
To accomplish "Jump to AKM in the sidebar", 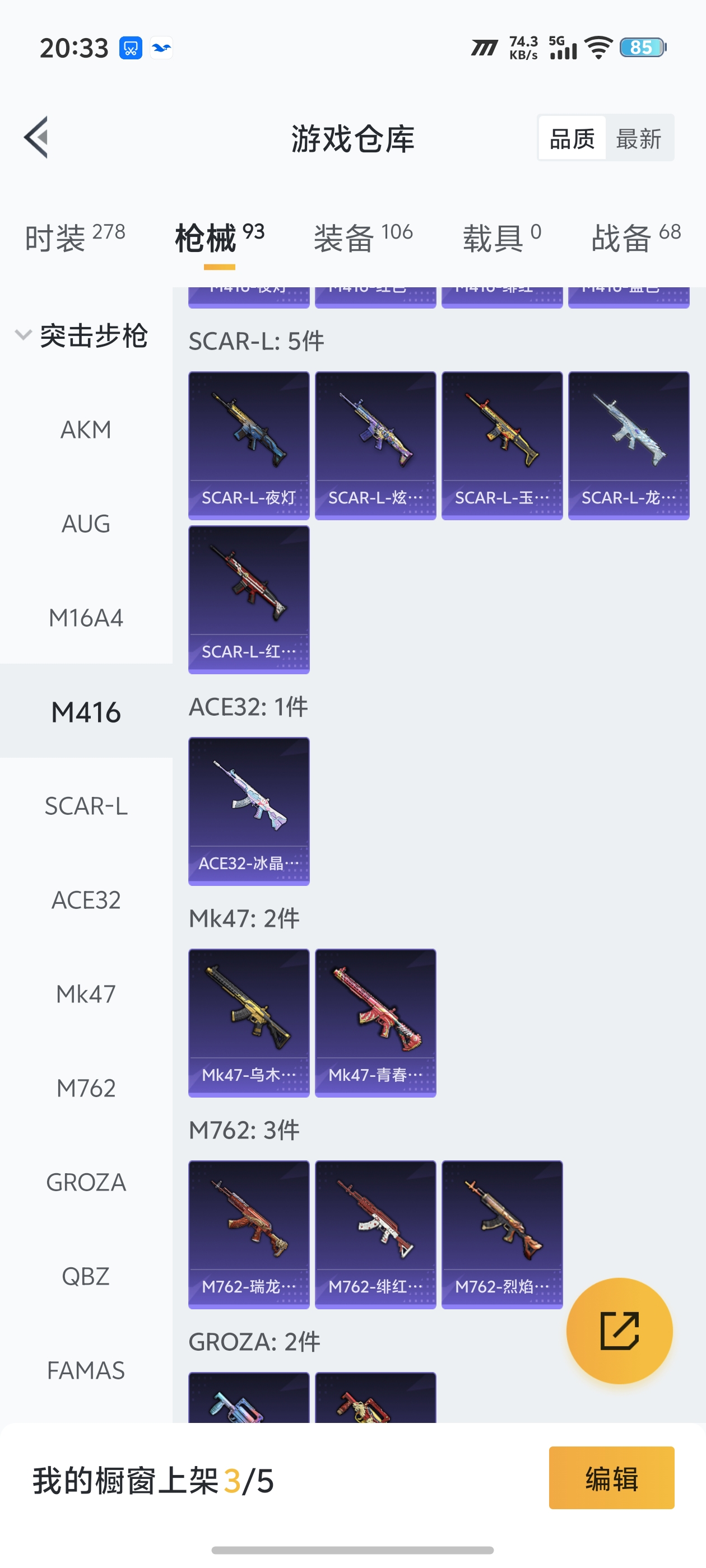I will click(x=86, y=430).
